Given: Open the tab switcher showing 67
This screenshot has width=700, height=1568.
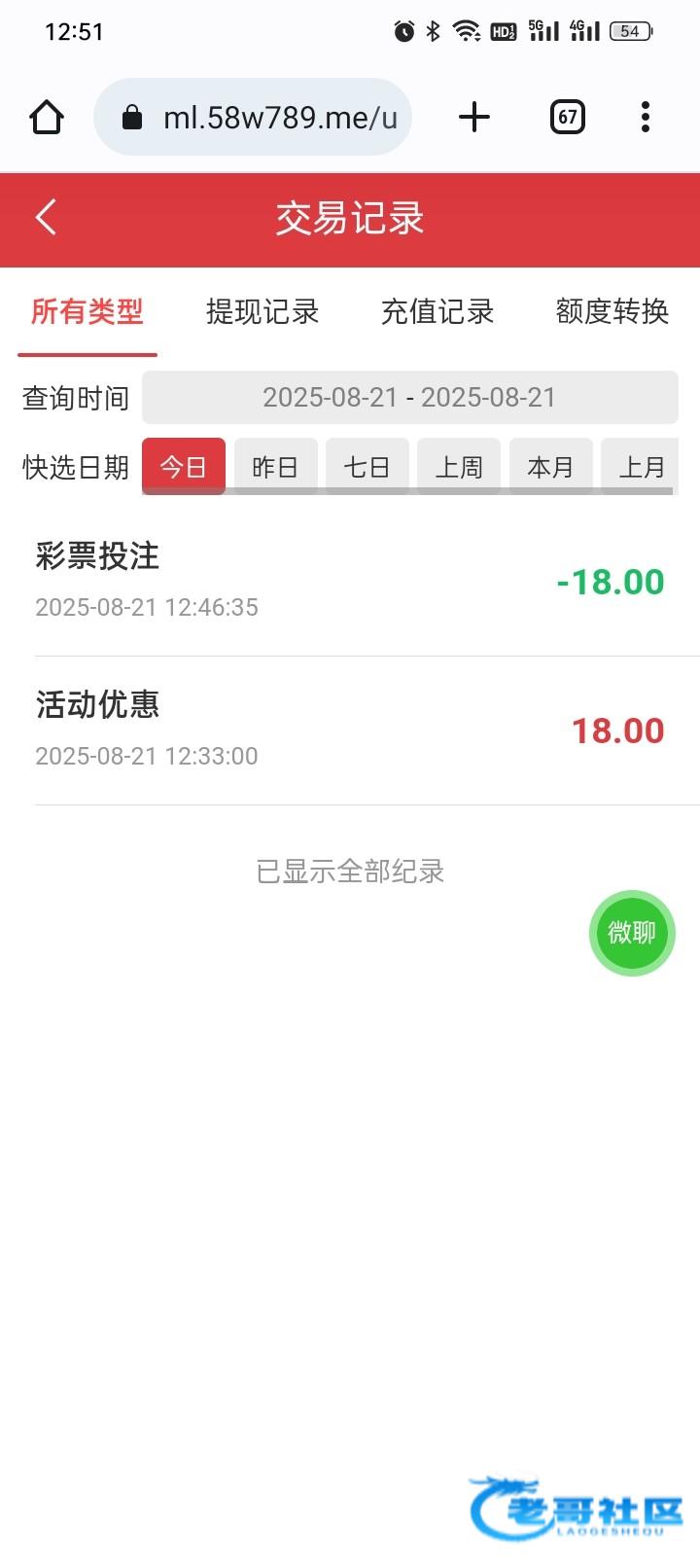Looking at the screenshot, I should pos(567,118).
